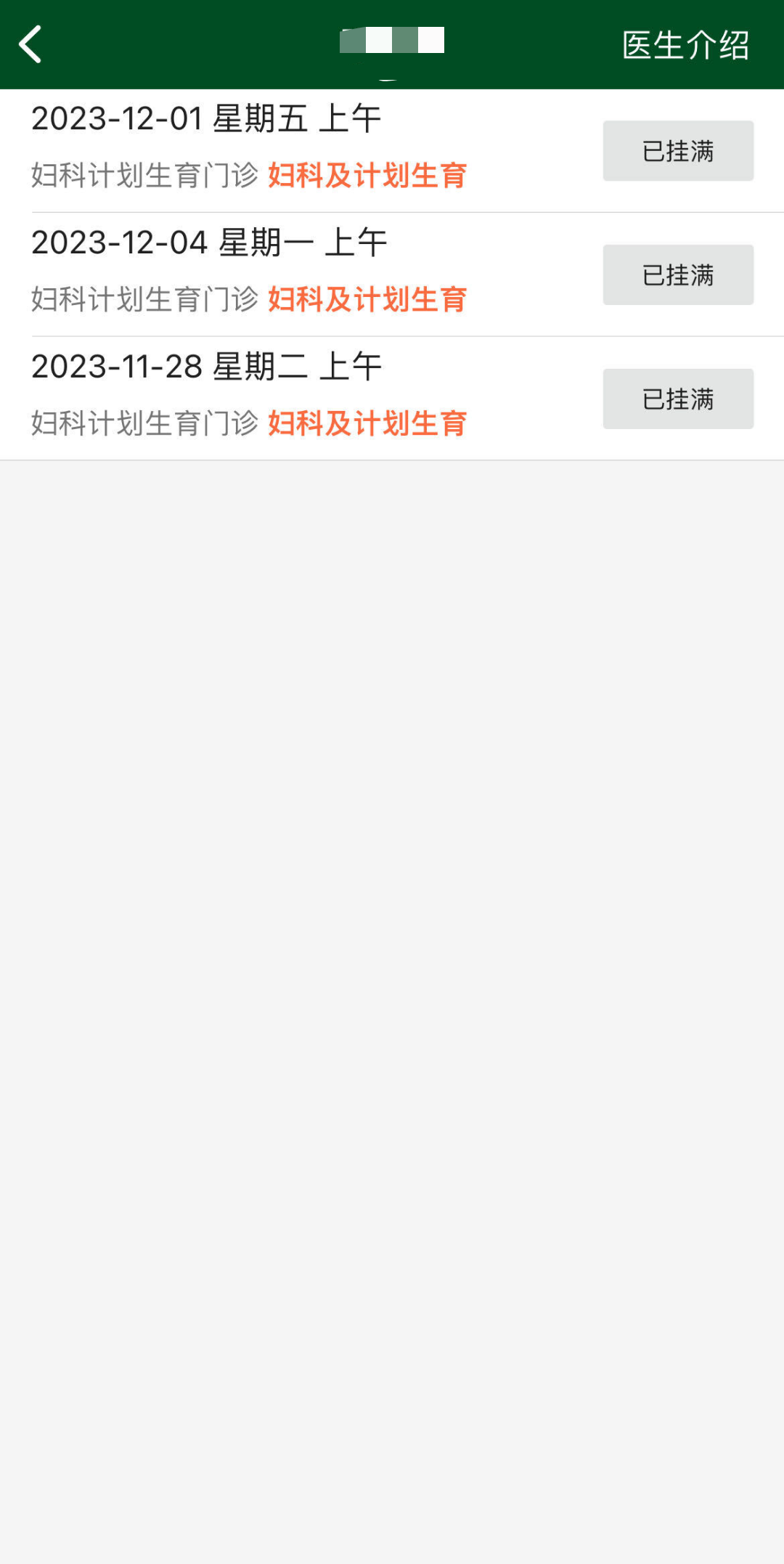The width and height of the screenshot is (784, 1564).
Task: Tap the 已挂满 button for 2023-12-04
Action: (x=677, y=274)
